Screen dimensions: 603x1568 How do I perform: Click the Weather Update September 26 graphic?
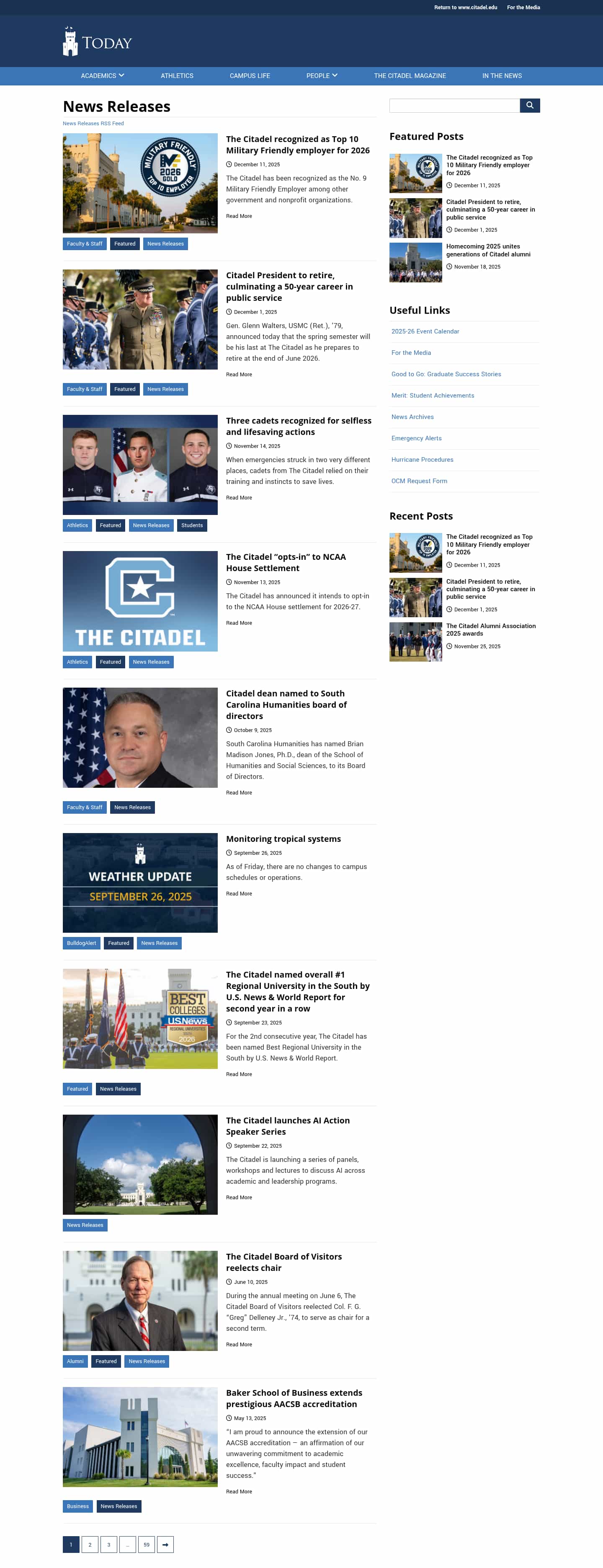pyautogui.click(x=140, y=883)
